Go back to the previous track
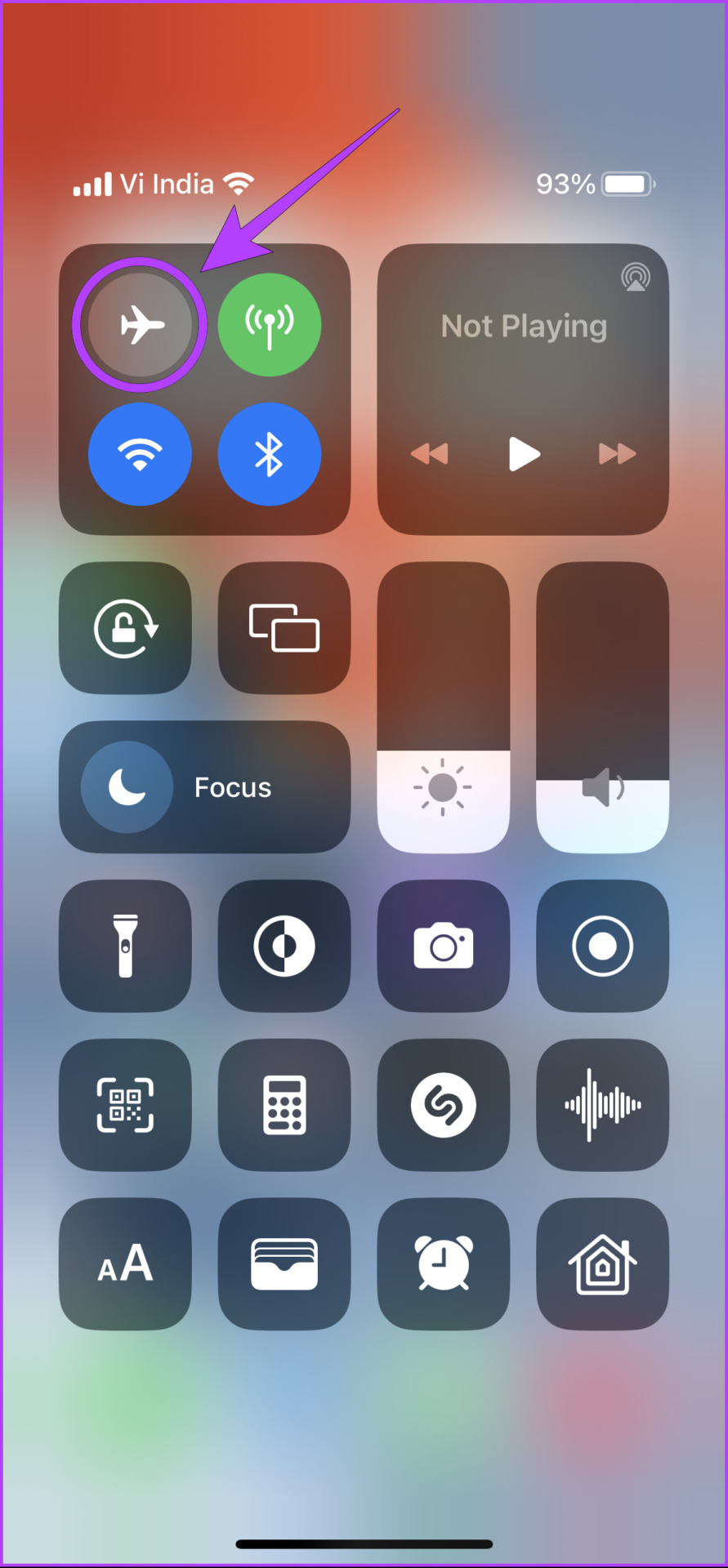This screenshot has height=1568, width=728. point(430,454)
